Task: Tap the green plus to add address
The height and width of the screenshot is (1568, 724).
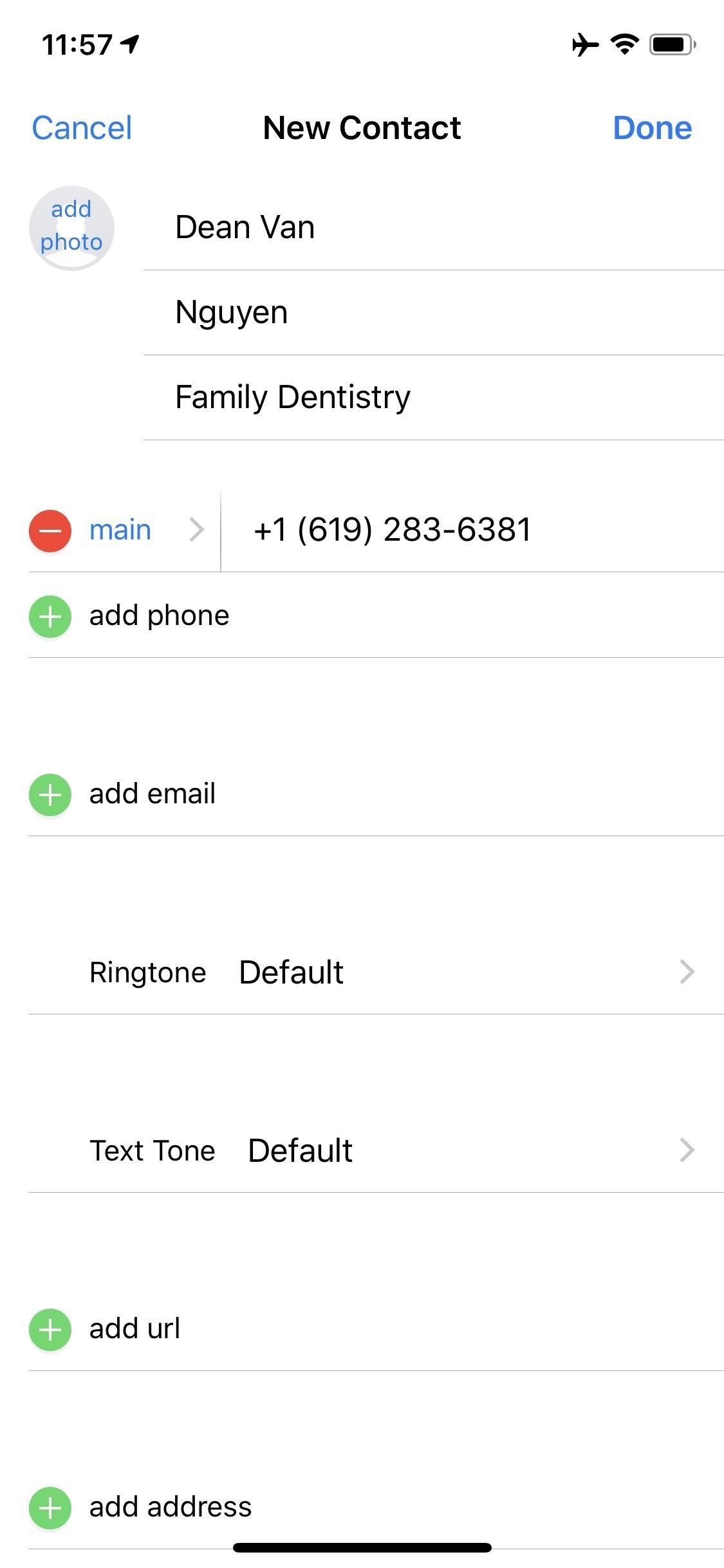Action: click(50, 1506)
